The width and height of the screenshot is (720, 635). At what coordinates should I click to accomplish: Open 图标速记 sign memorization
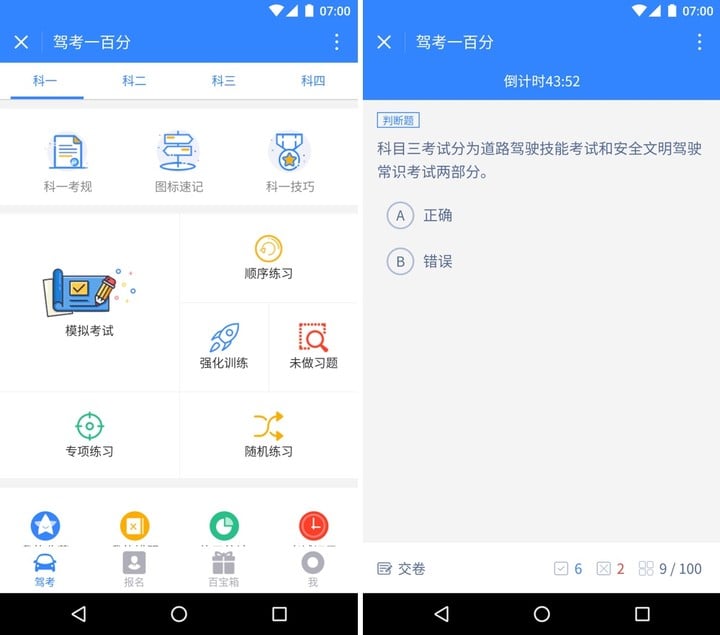[179, 163]
